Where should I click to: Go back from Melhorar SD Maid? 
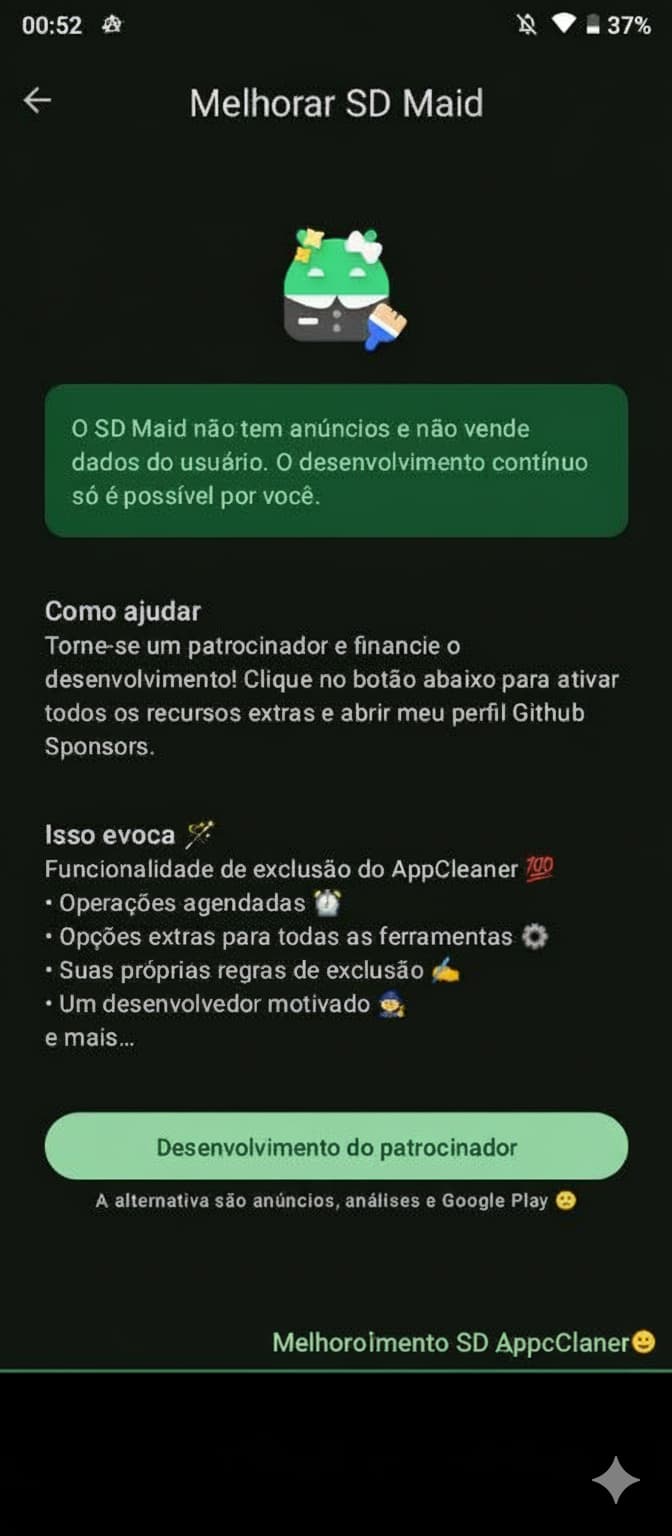pos(37,100)
